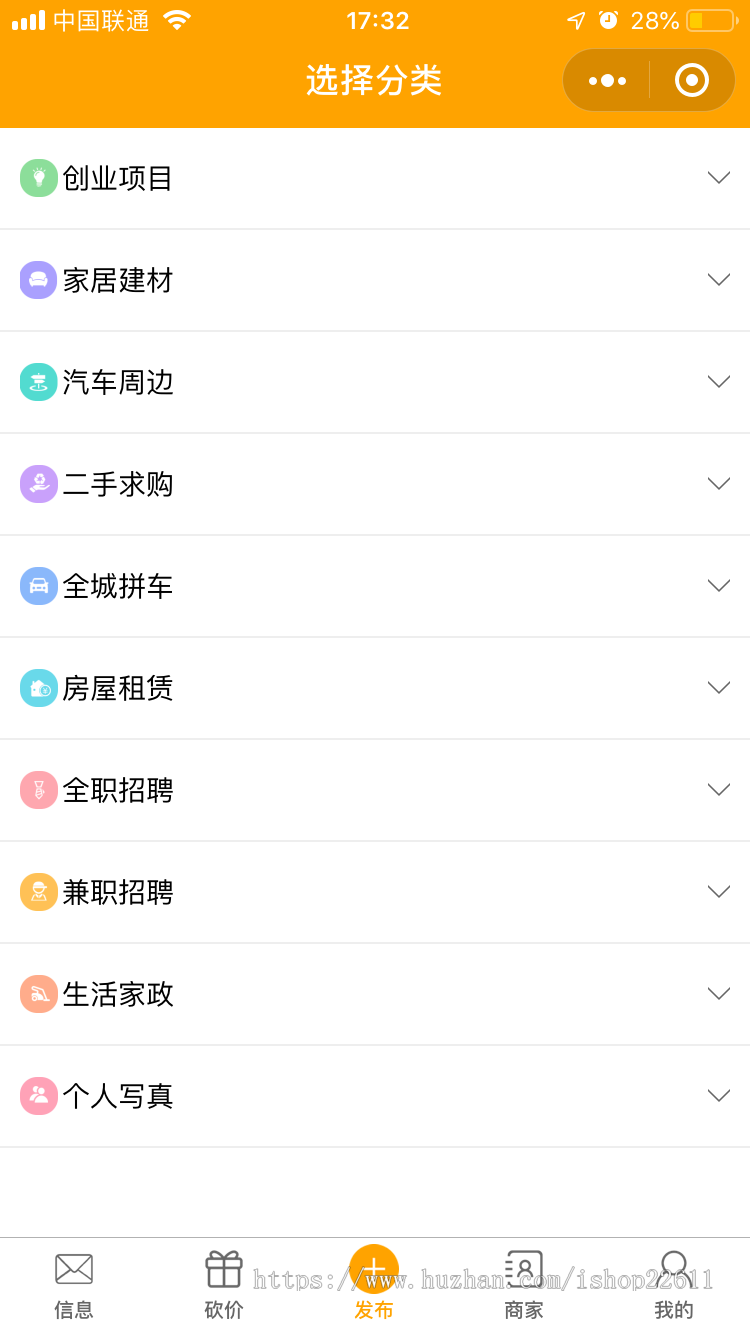
Task: Click the 全城拼车 blue car icon
Action: point(38,586)
